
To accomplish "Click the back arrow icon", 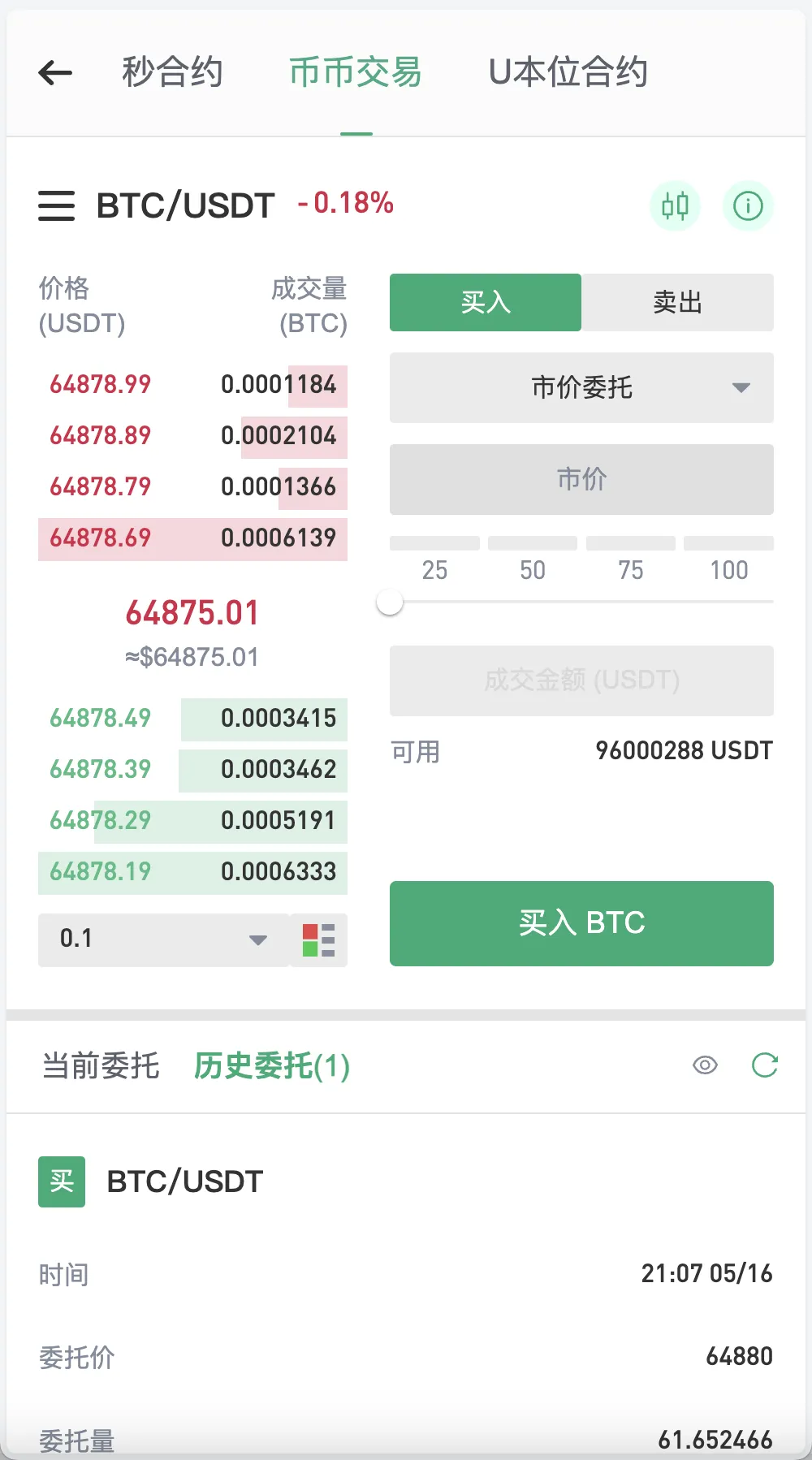I will [54, 72].
